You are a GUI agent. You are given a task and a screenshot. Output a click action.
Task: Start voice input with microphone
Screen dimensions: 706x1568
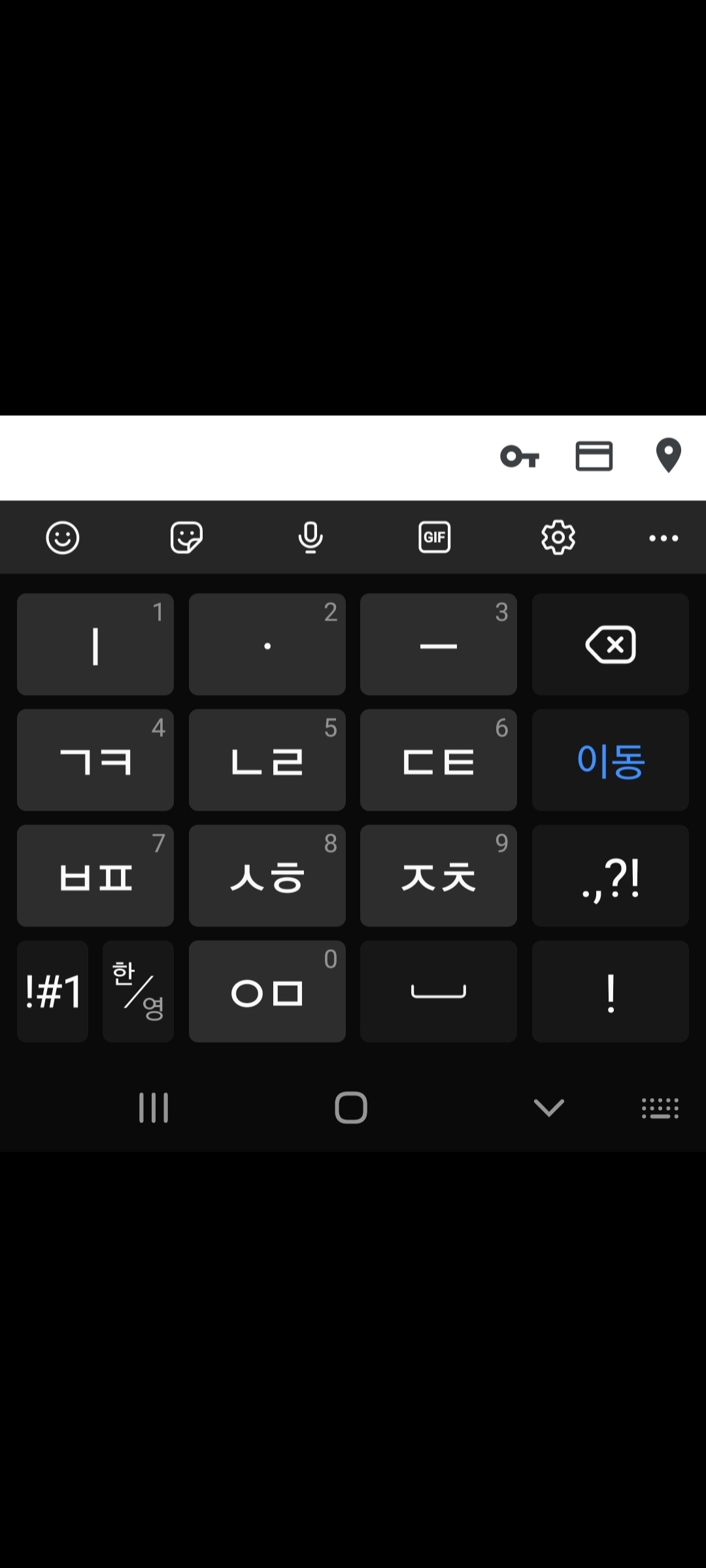click(311, 538)
